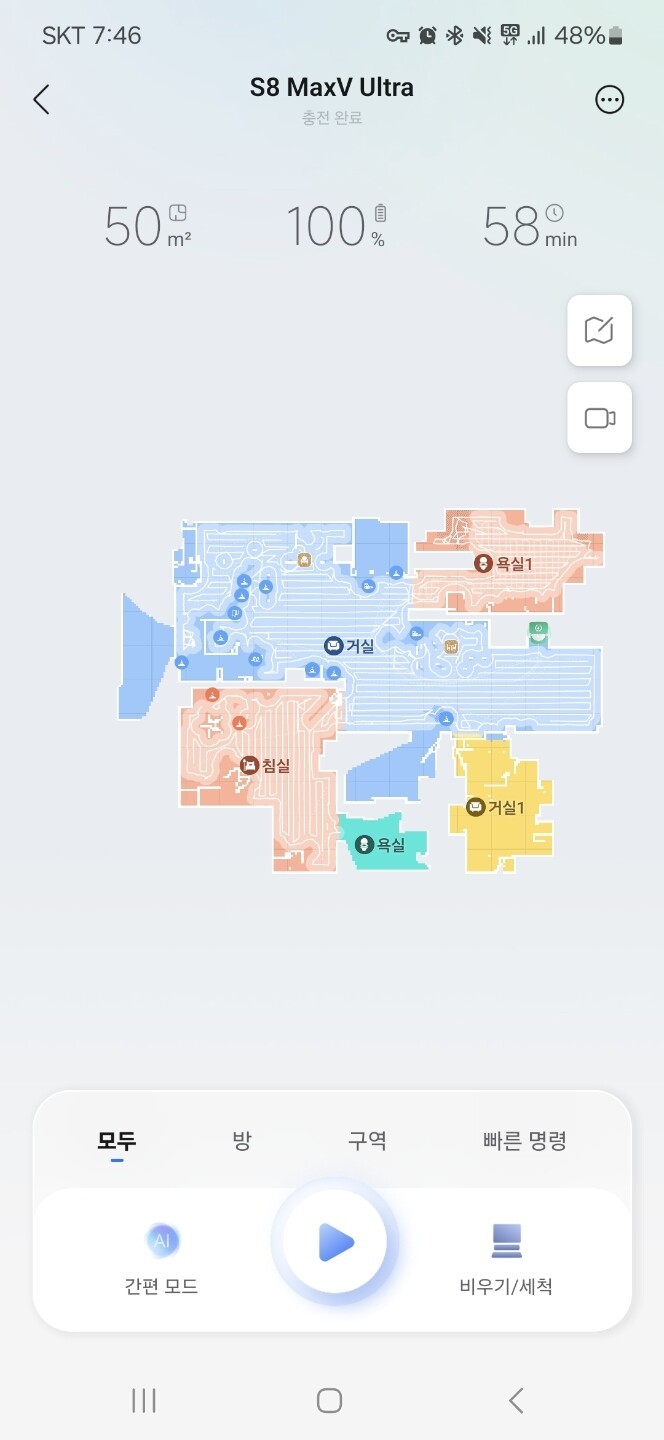This screenshot has height=1440, width=664.
Task: Tap the Android home button
Action: tap(329, 1401)
